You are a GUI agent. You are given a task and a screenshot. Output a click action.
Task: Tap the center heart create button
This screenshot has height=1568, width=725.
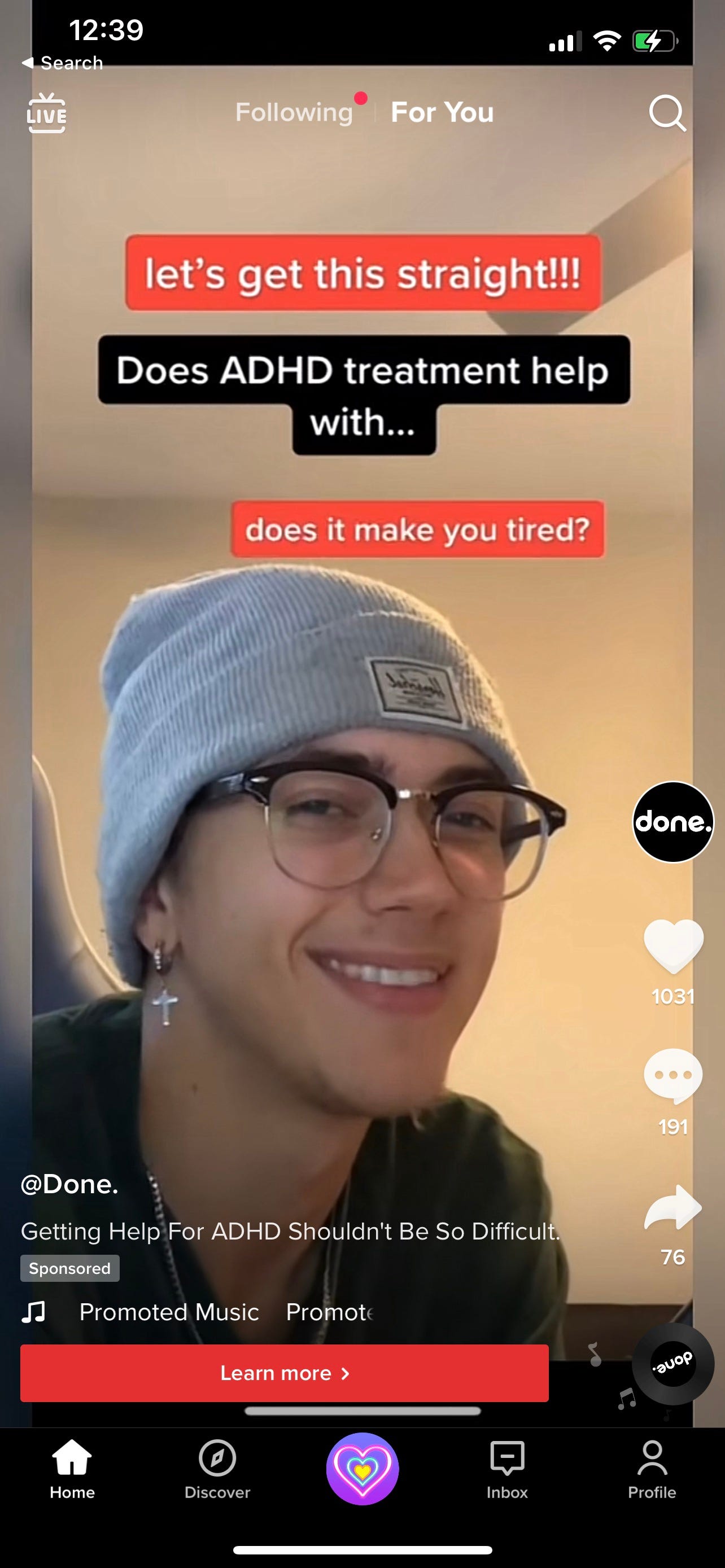pos(362,1468)
